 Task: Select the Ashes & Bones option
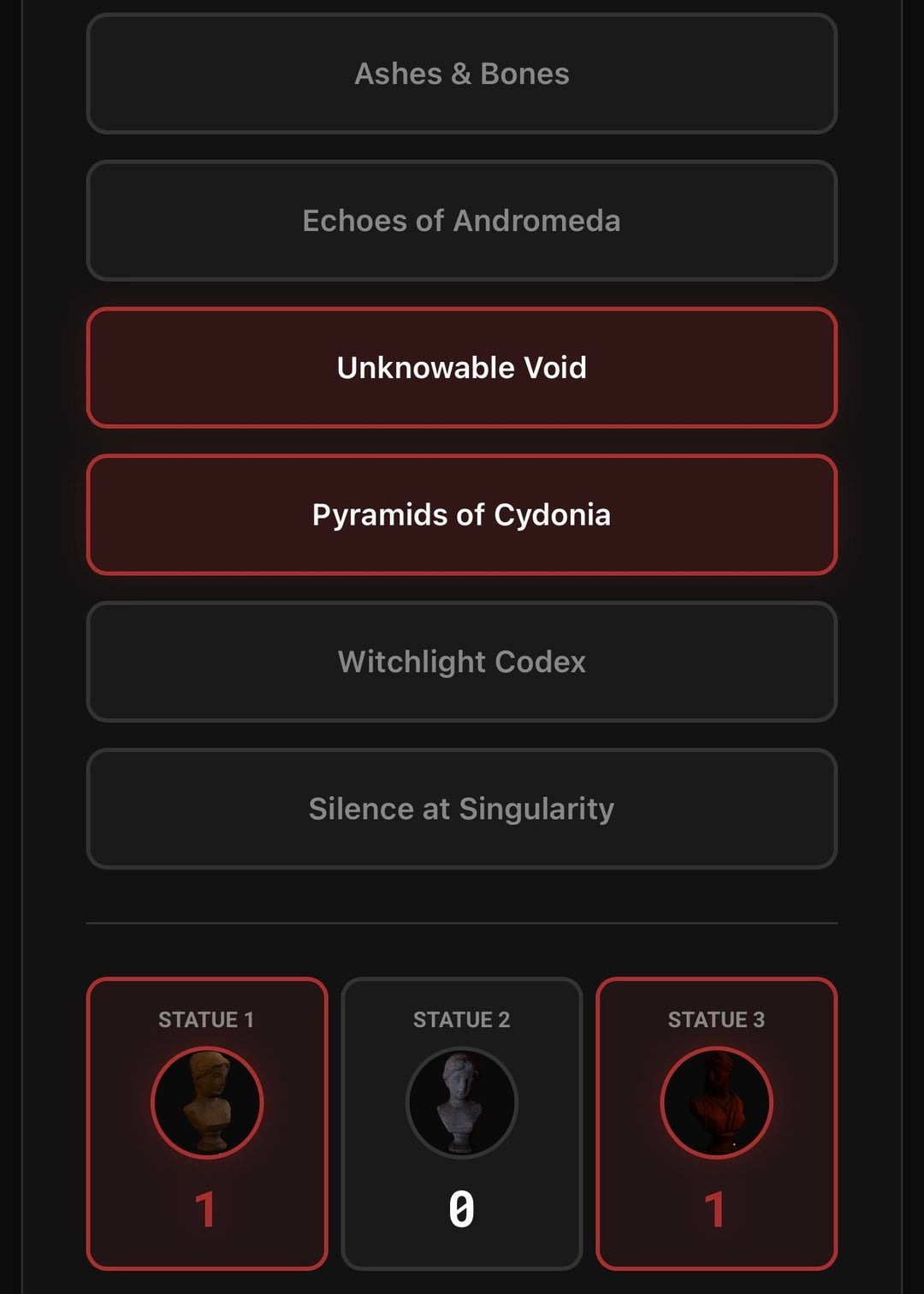(462, 74)
